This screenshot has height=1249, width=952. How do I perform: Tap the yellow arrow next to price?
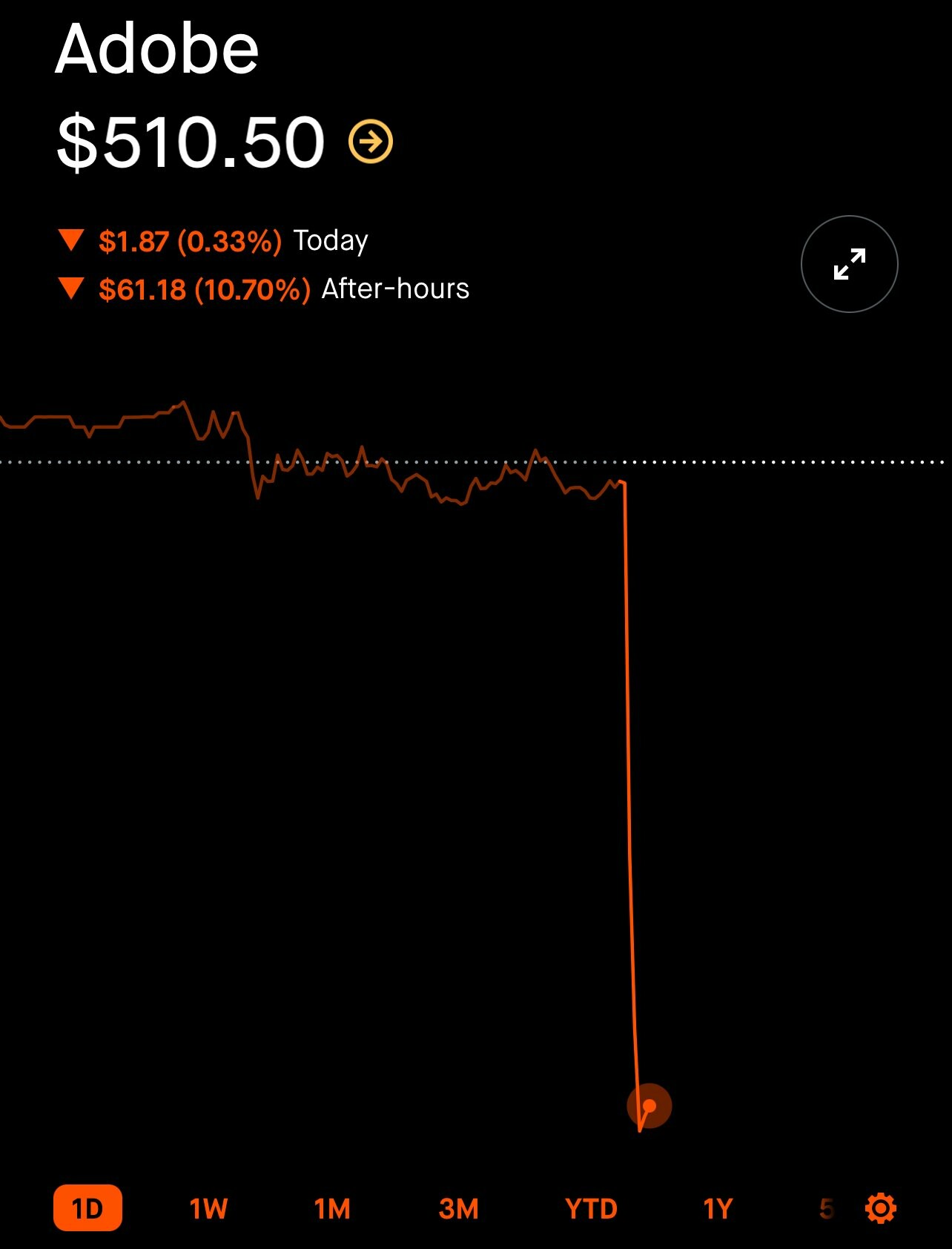pos(371,141)
